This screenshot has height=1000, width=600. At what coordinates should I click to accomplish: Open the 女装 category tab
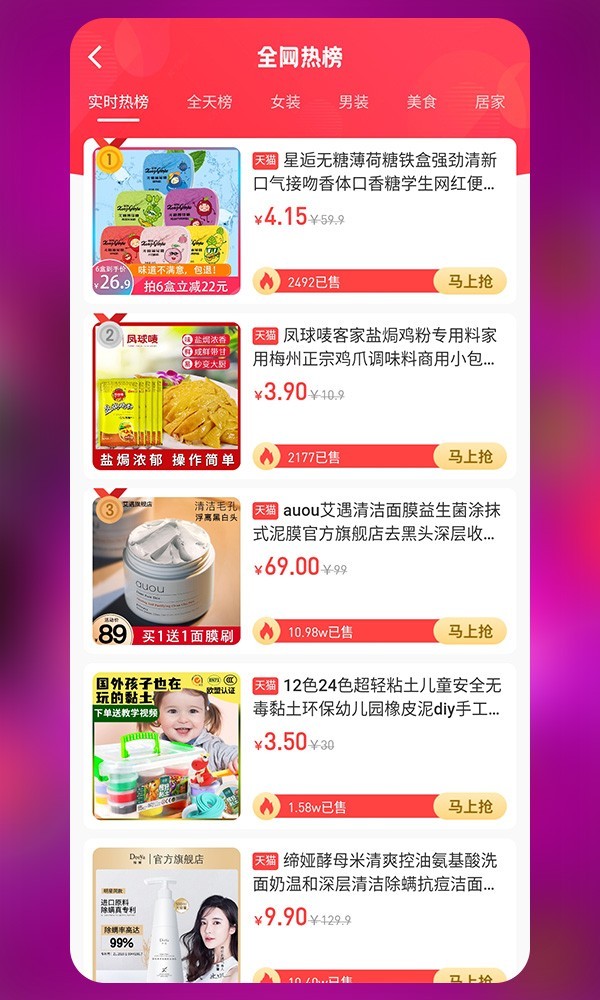[285, 102]
